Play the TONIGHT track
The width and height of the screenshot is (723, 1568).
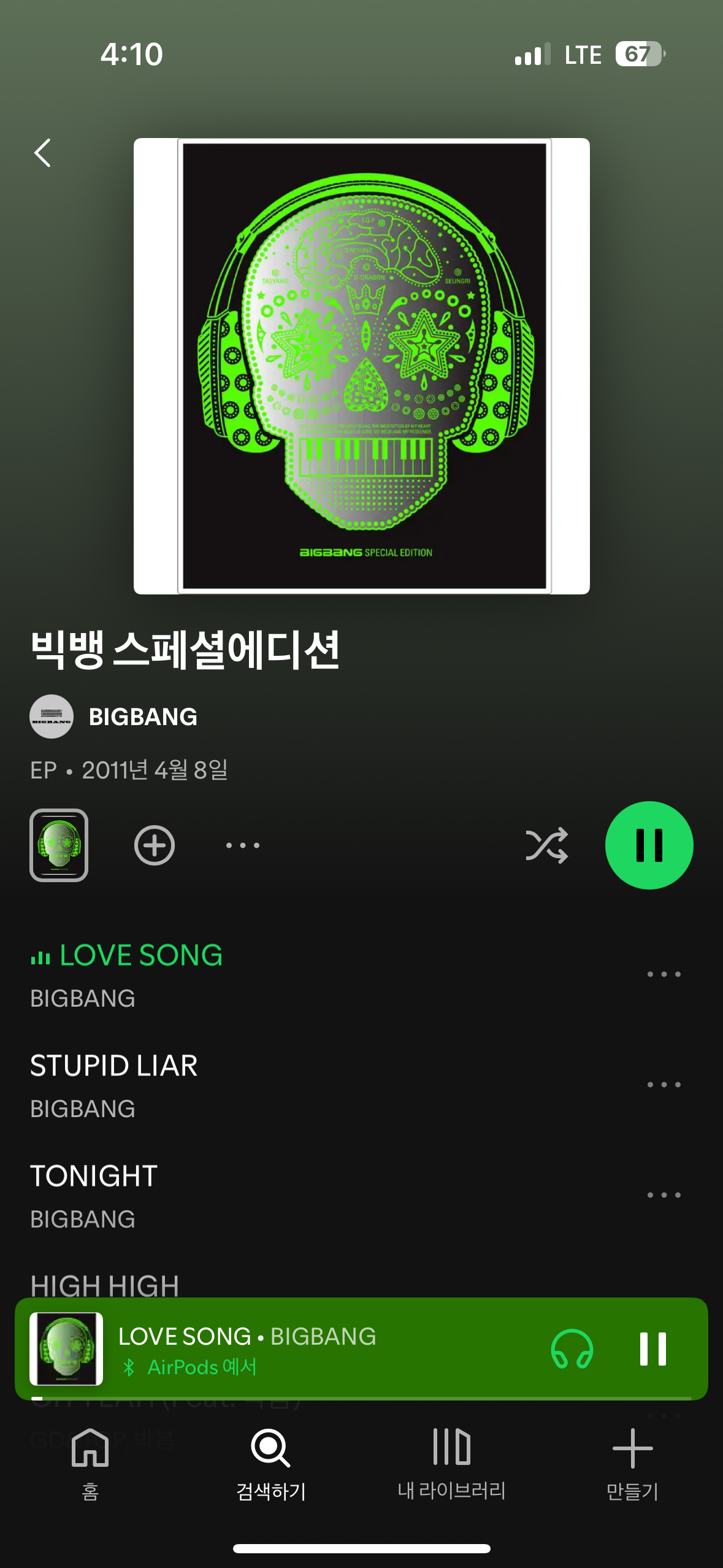[94, 1177]
